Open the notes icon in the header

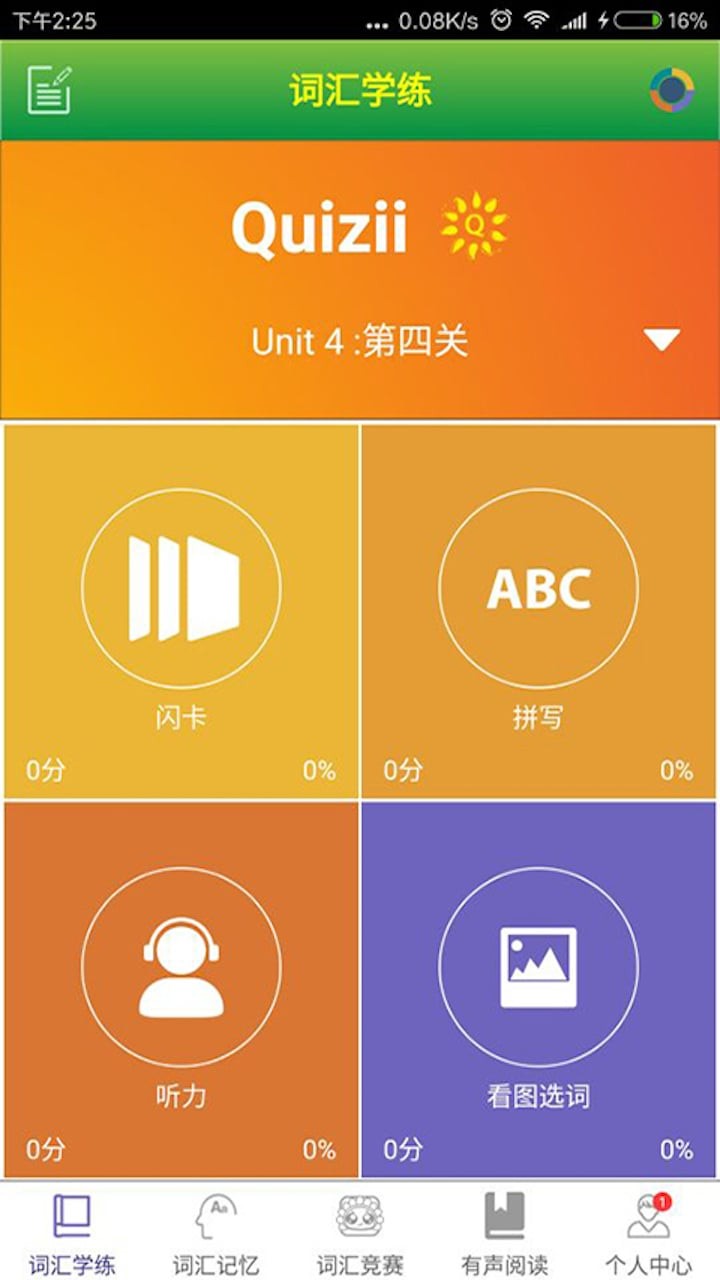tap(49, 90)
